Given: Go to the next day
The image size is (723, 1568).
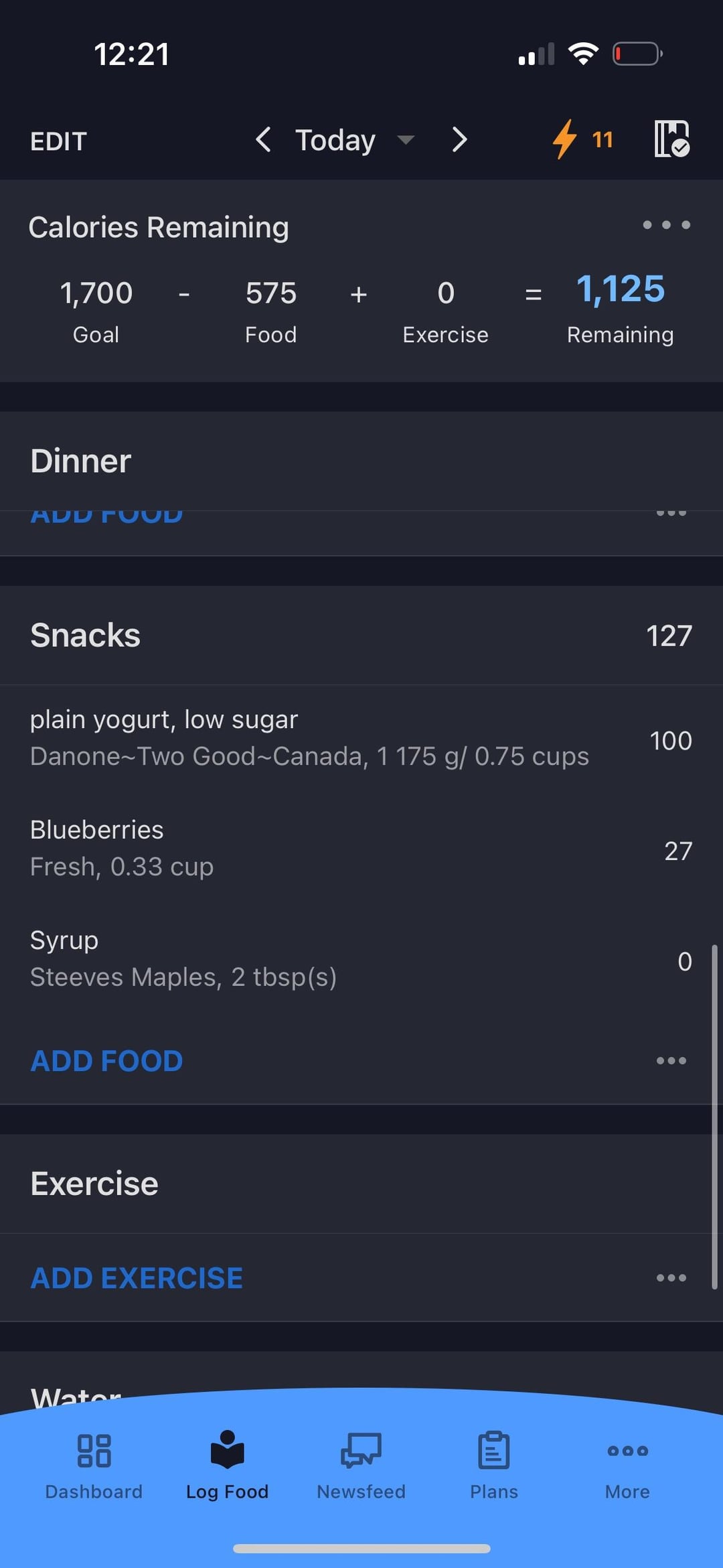Looking at the screenshot, I should tap(459, 140).
